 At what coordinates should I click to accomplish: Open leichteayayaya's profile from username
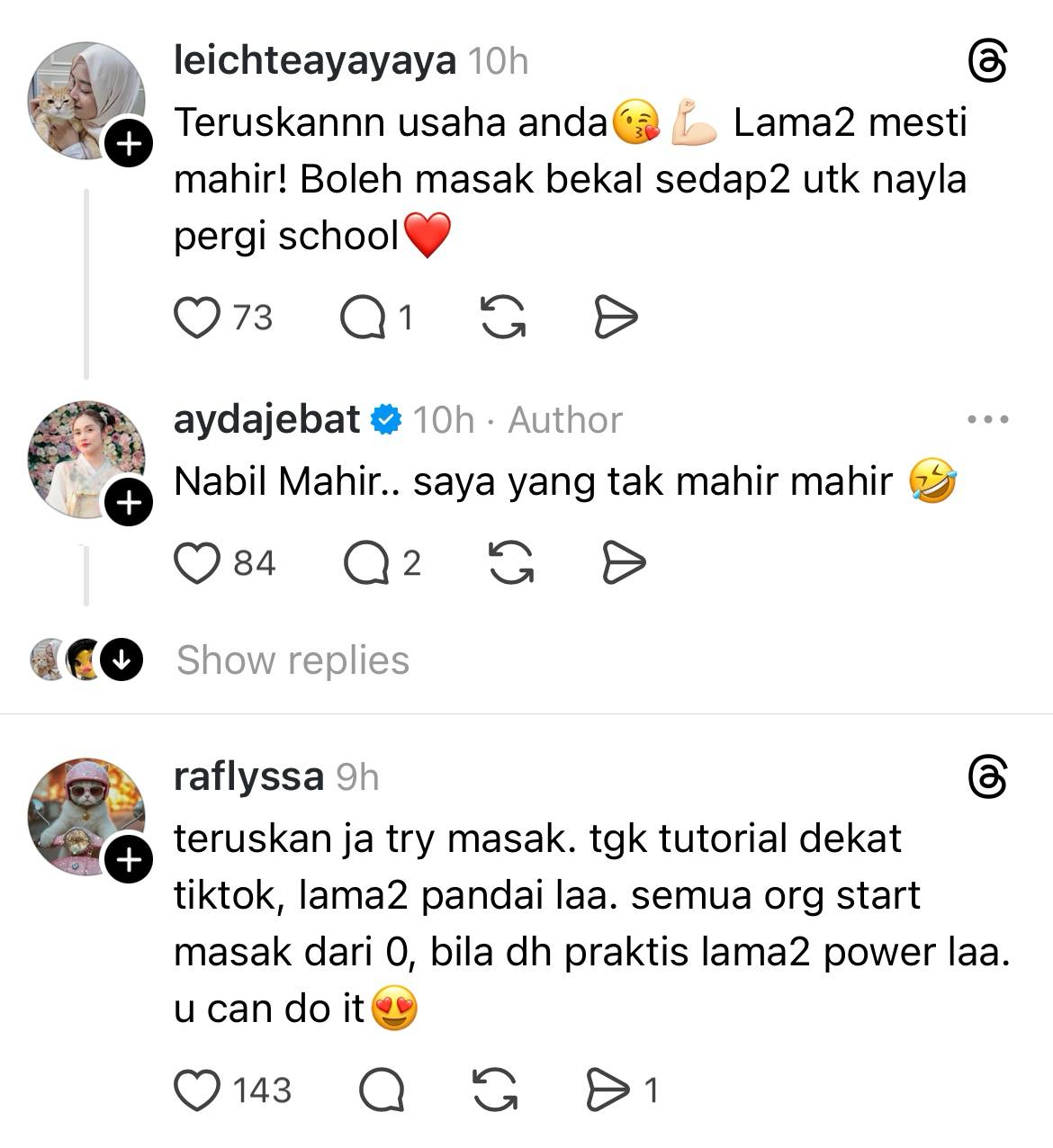[x=314, y=61]
